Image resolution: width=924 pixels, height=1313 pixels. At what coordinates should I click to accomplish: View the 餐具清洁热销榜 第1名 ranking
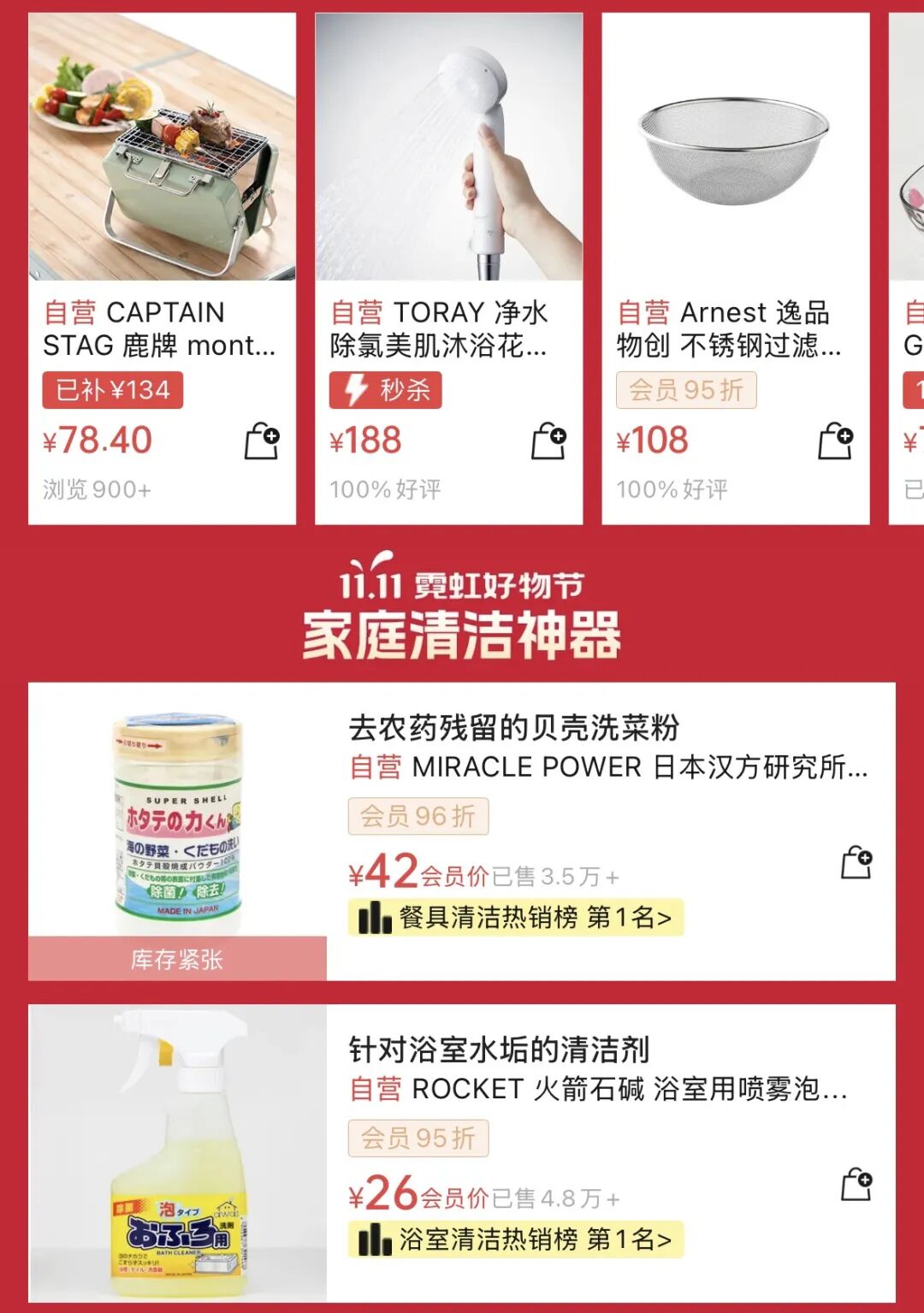click(516, 918)
